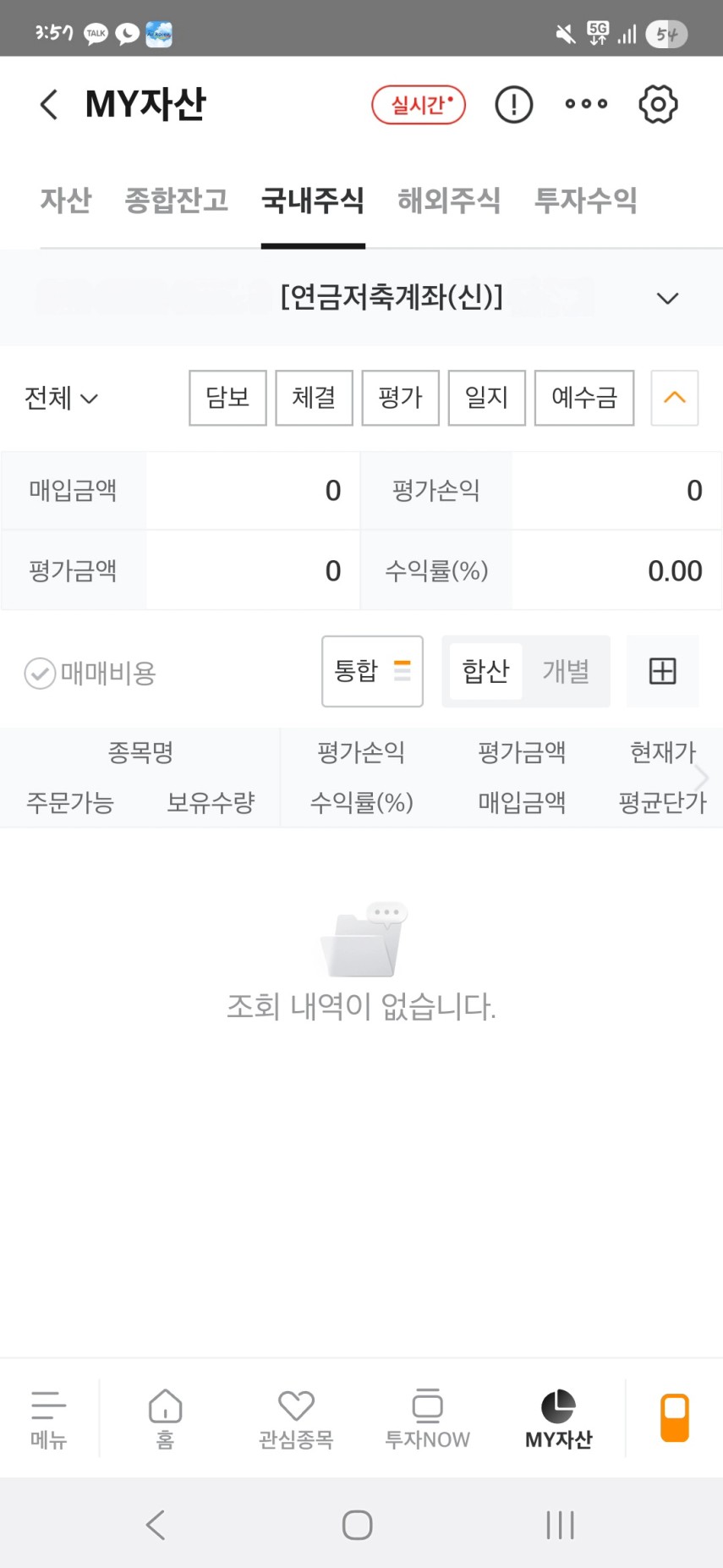The width and height of the screenshot is (723, 1568).
Task: Tap the 담보 button
Action: point(227,398)
